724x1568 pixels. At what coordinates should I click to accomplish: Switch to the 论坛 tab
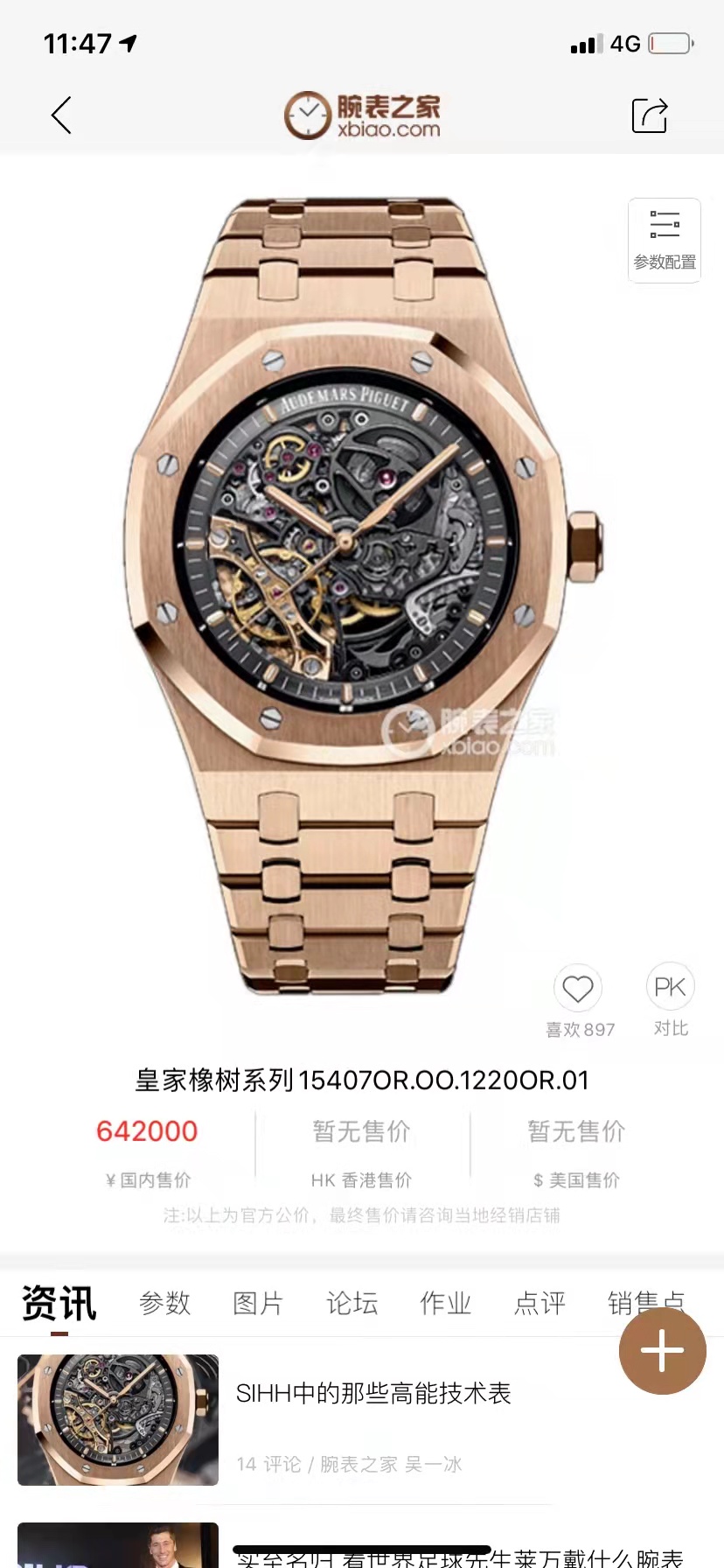(352, 1303)
